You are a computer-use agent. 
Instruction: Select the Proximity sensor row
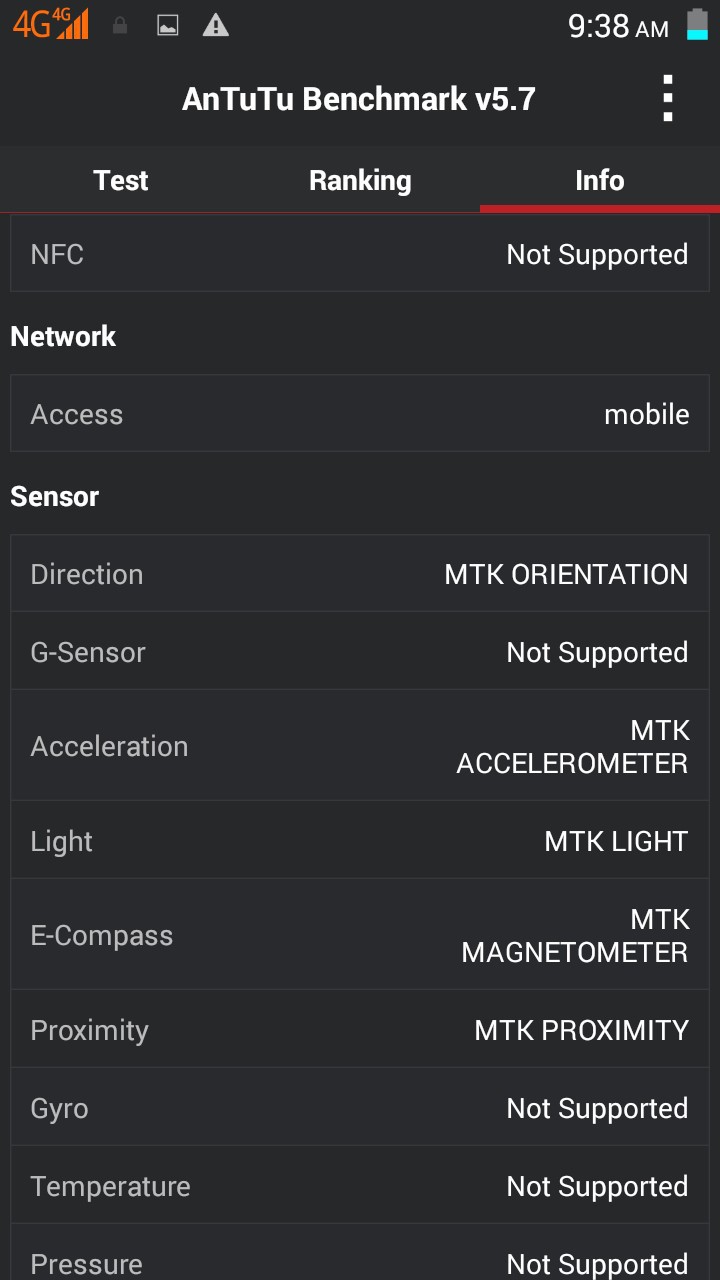point(360,1029)
